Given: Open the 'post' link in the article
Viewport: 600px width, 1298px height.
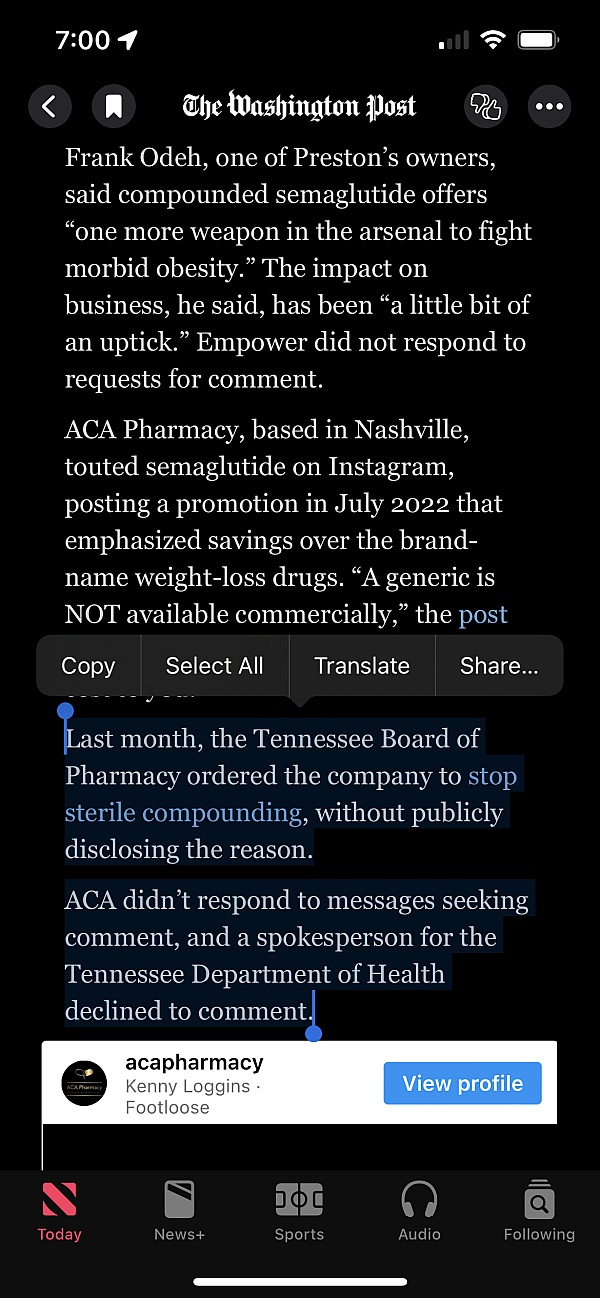Looking at the screenshot, I should coord(483,614).
